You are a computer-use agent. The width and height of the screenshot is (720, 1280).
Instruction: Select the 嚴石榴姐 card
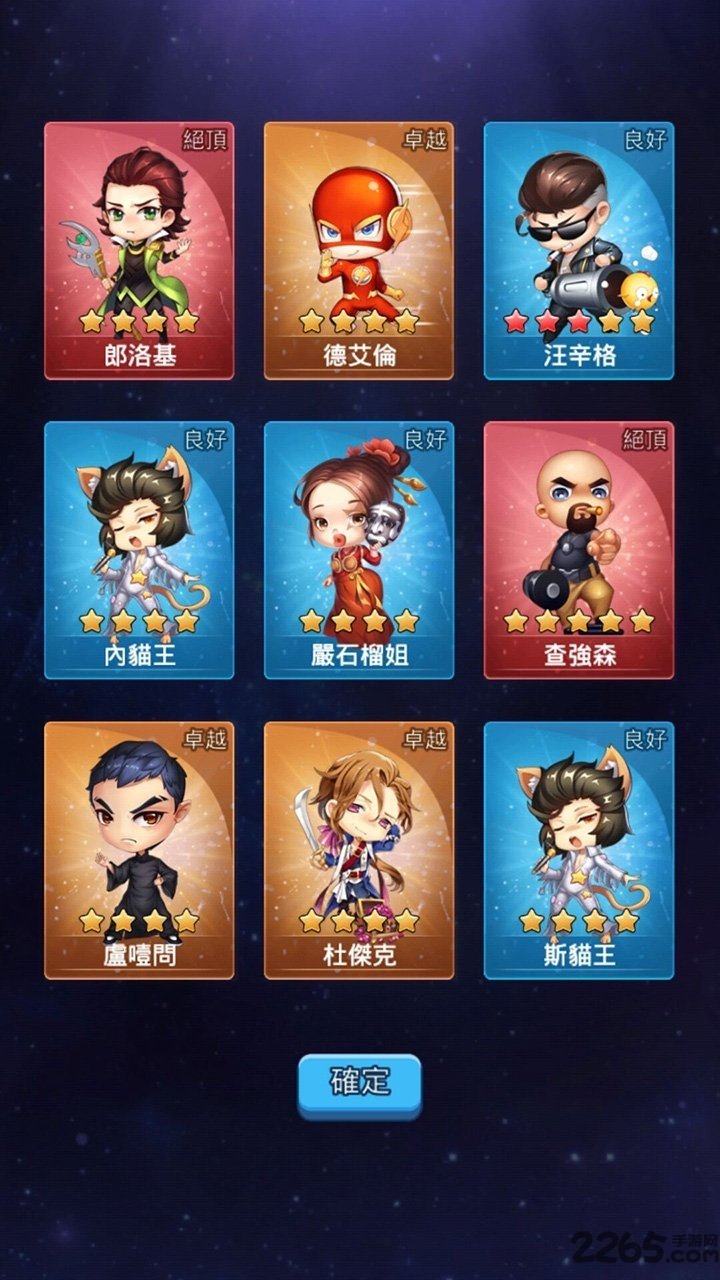pos(359,550)
